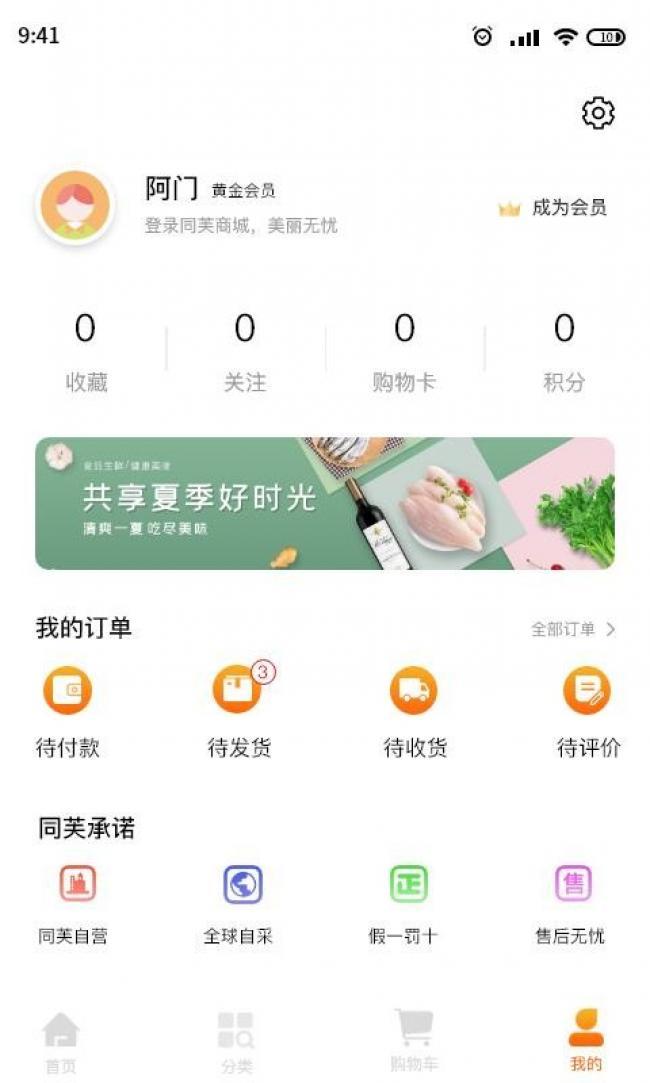Select the 同芙自营 promise item
This screenshot has height=1083, width=650.
[74, 905]
